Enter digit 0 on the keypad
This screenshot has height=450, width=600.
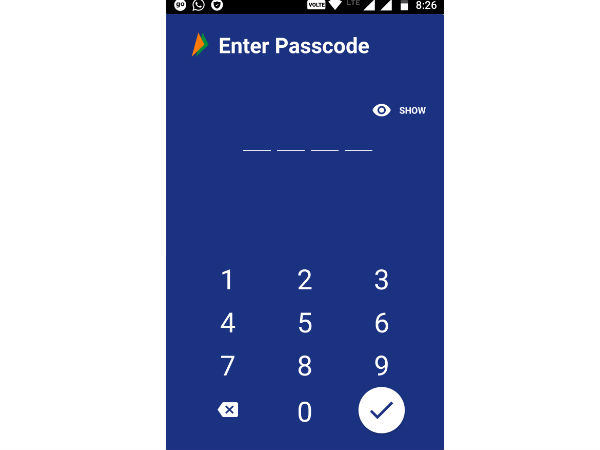tap(305, 411)
